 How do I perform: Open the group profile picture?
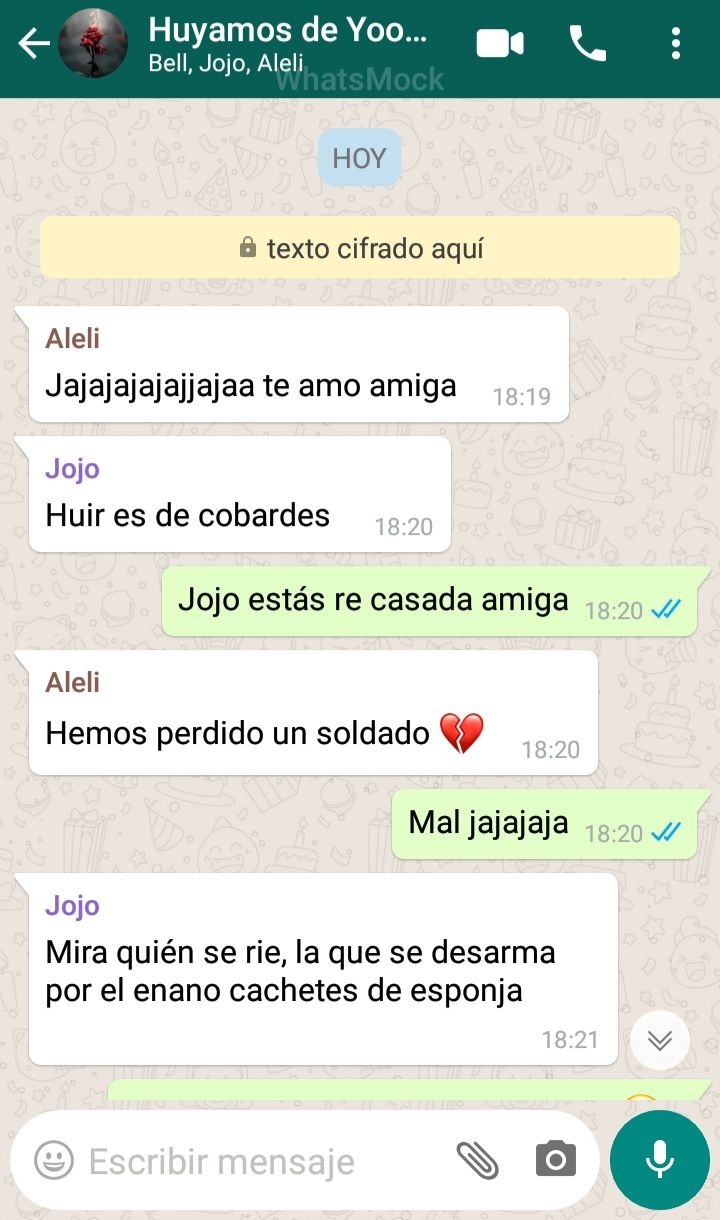pos(93,44)
